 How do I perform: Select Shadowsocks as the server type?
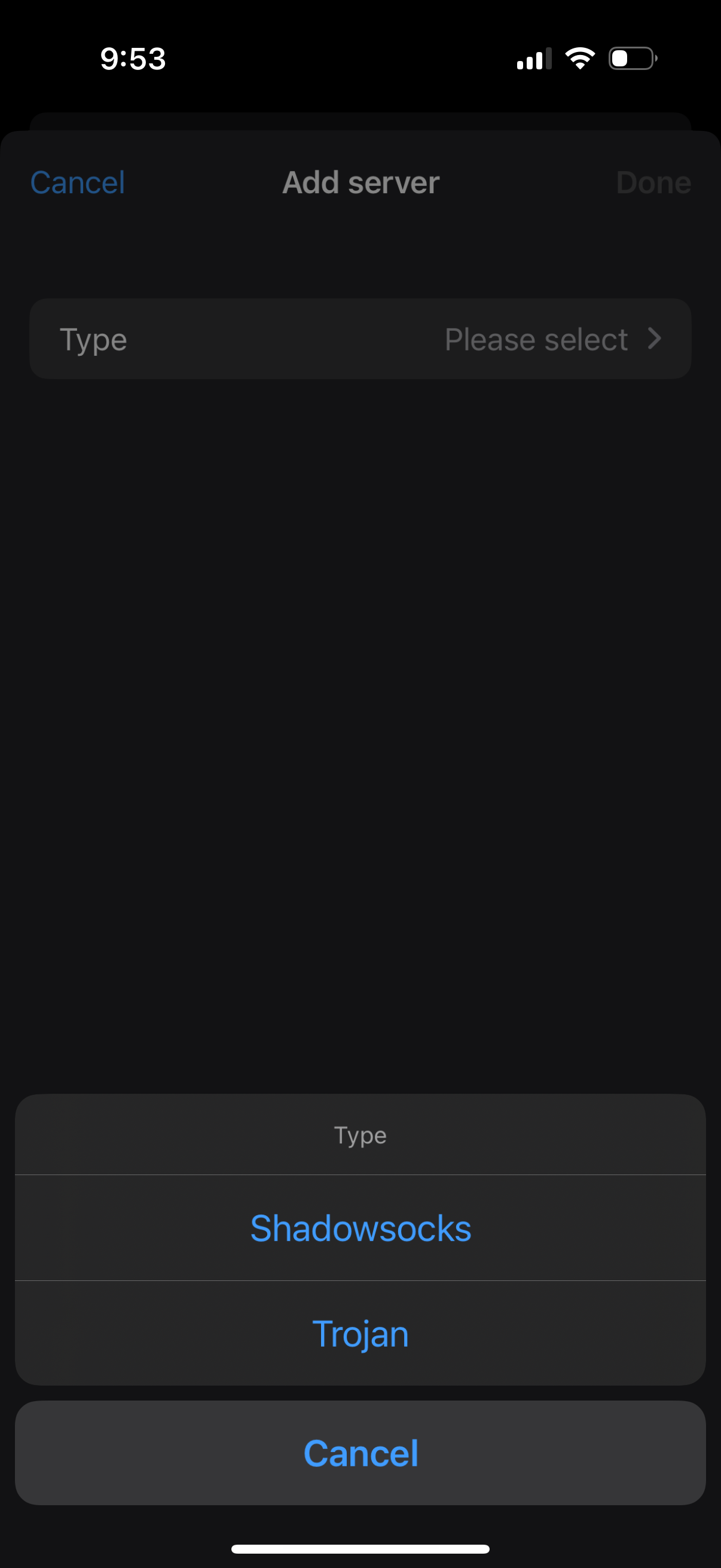tap(360, 1228)
